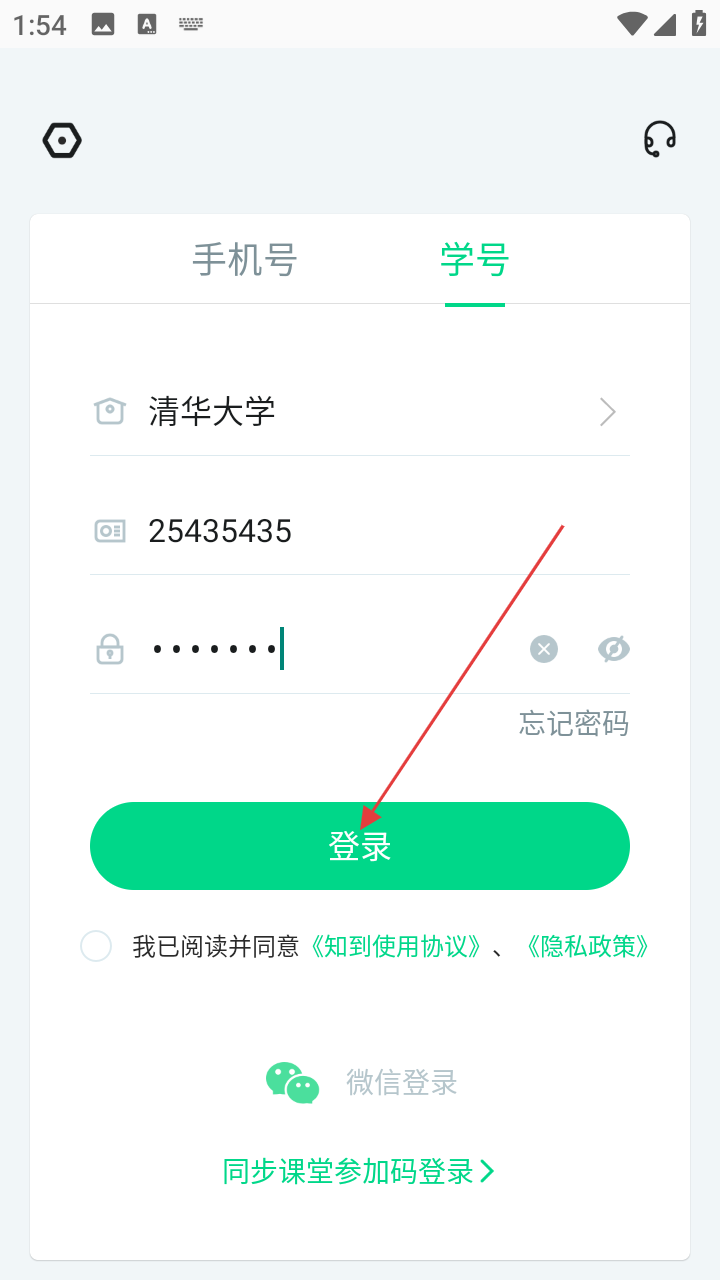This screenshot has width=720, height=1280.
Task: Toggle password visibility eye icon
Action: (613, 650)
